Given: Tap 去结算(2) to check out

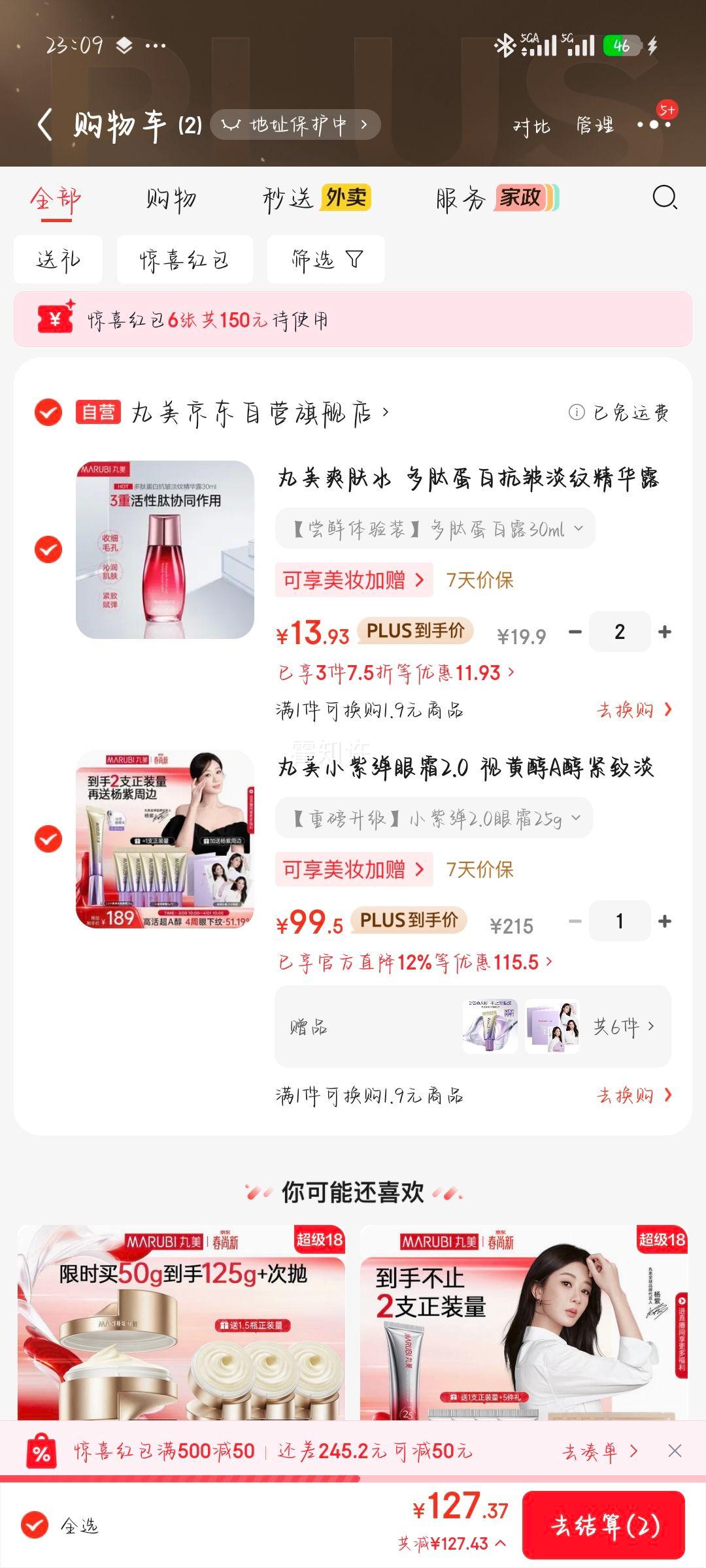Looking at the screenshot, I should pos(603,1525).
